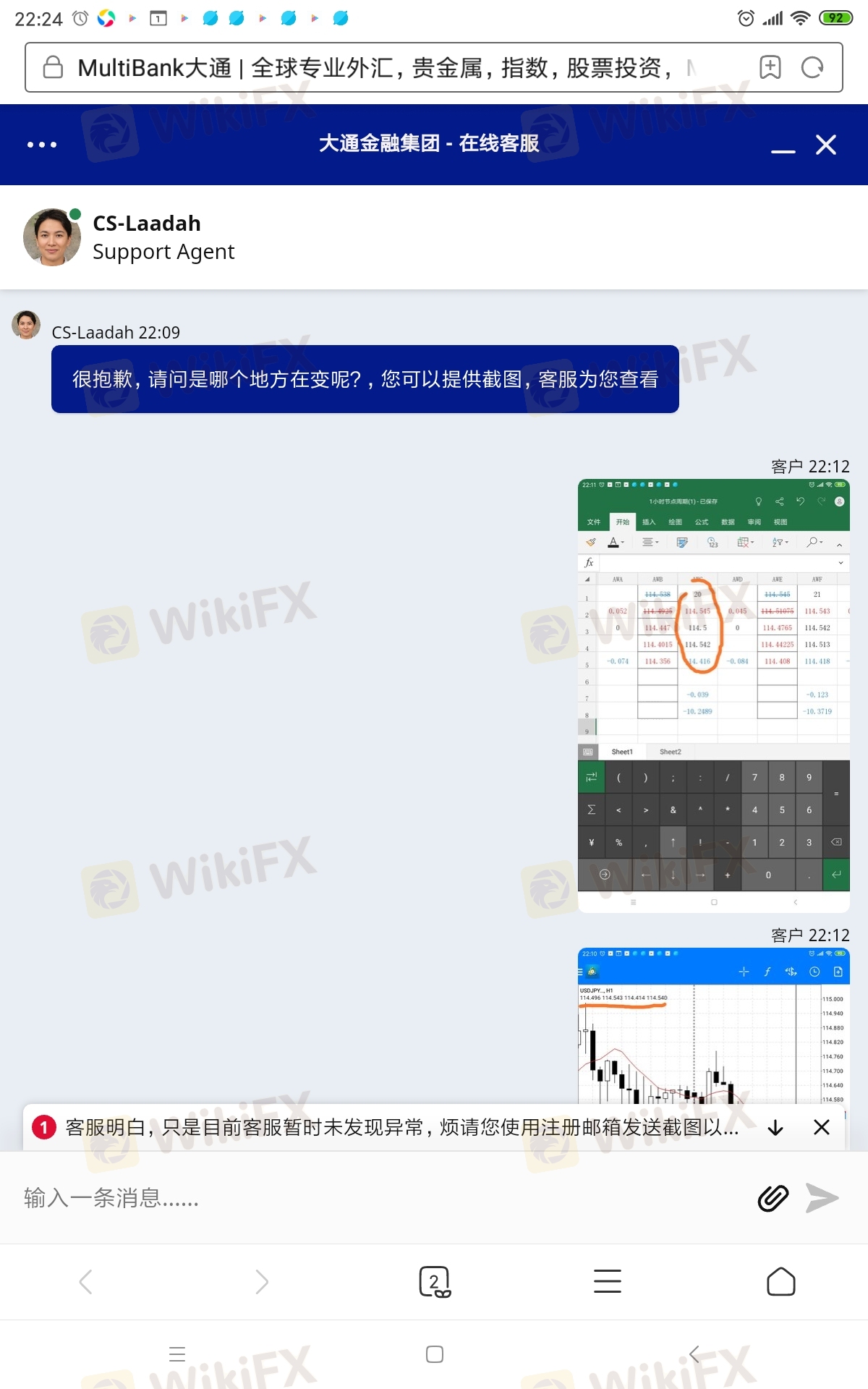Open the browser tabs switcher

tap(434, 1282)
